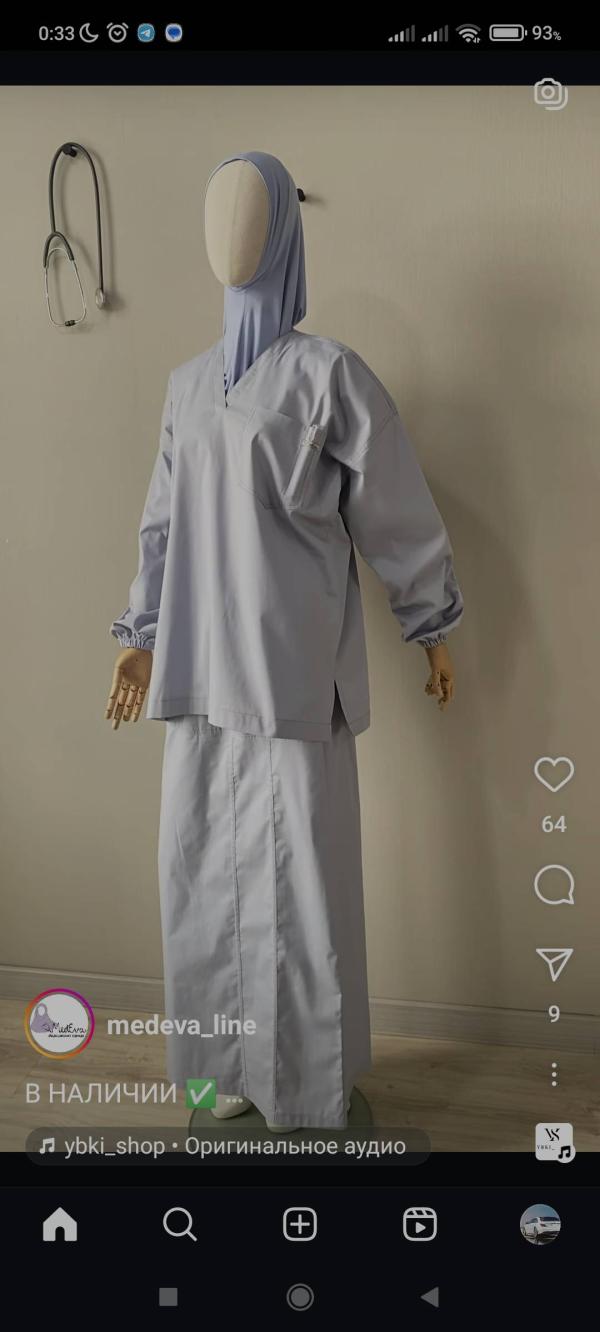Switch to the Reels tab

pos(419,1224)
